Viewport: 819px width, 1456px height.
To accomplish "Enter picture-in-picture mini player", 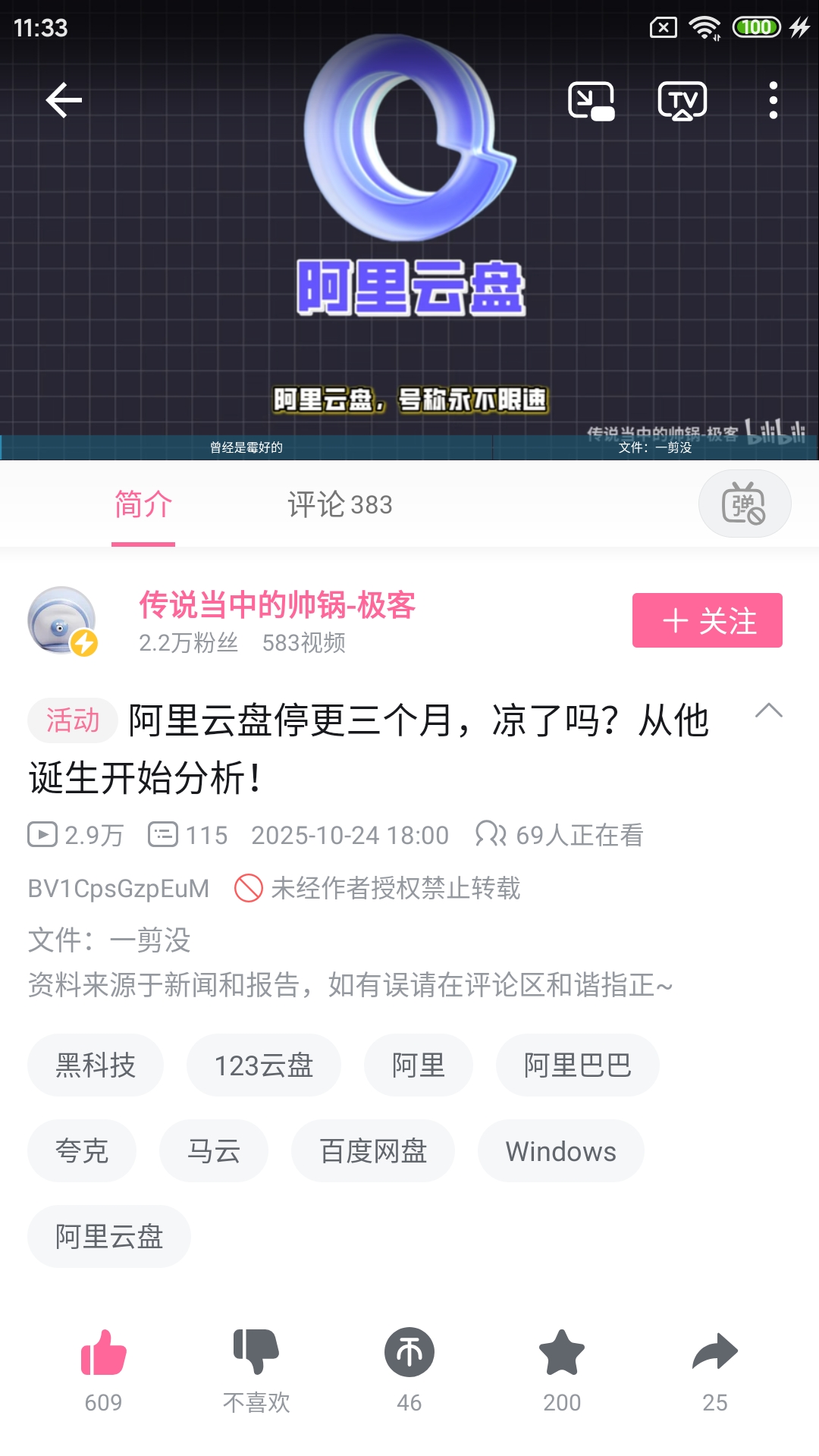I will [591, 101].
